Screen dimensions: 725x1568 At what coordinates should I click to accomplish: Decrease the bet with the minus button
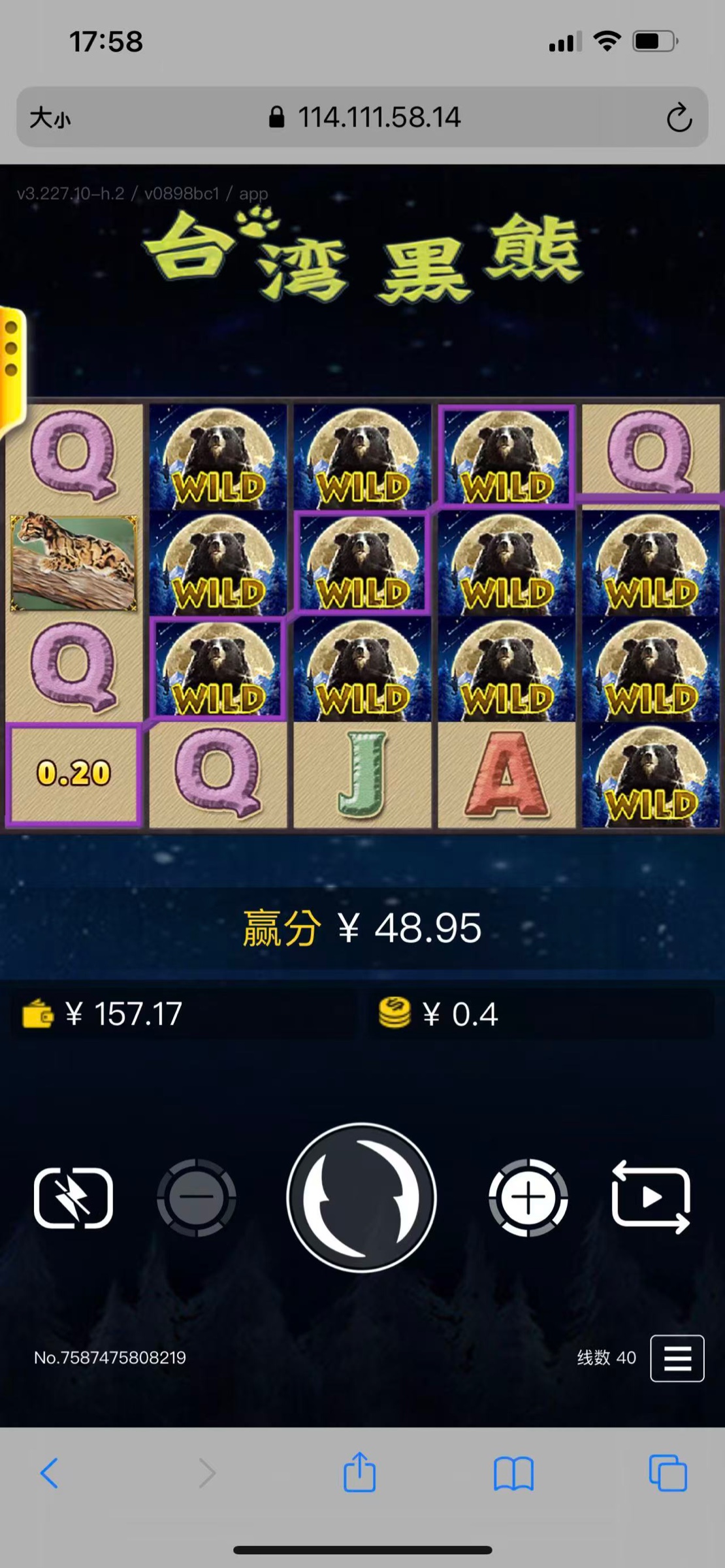(x=196, y=1197)
